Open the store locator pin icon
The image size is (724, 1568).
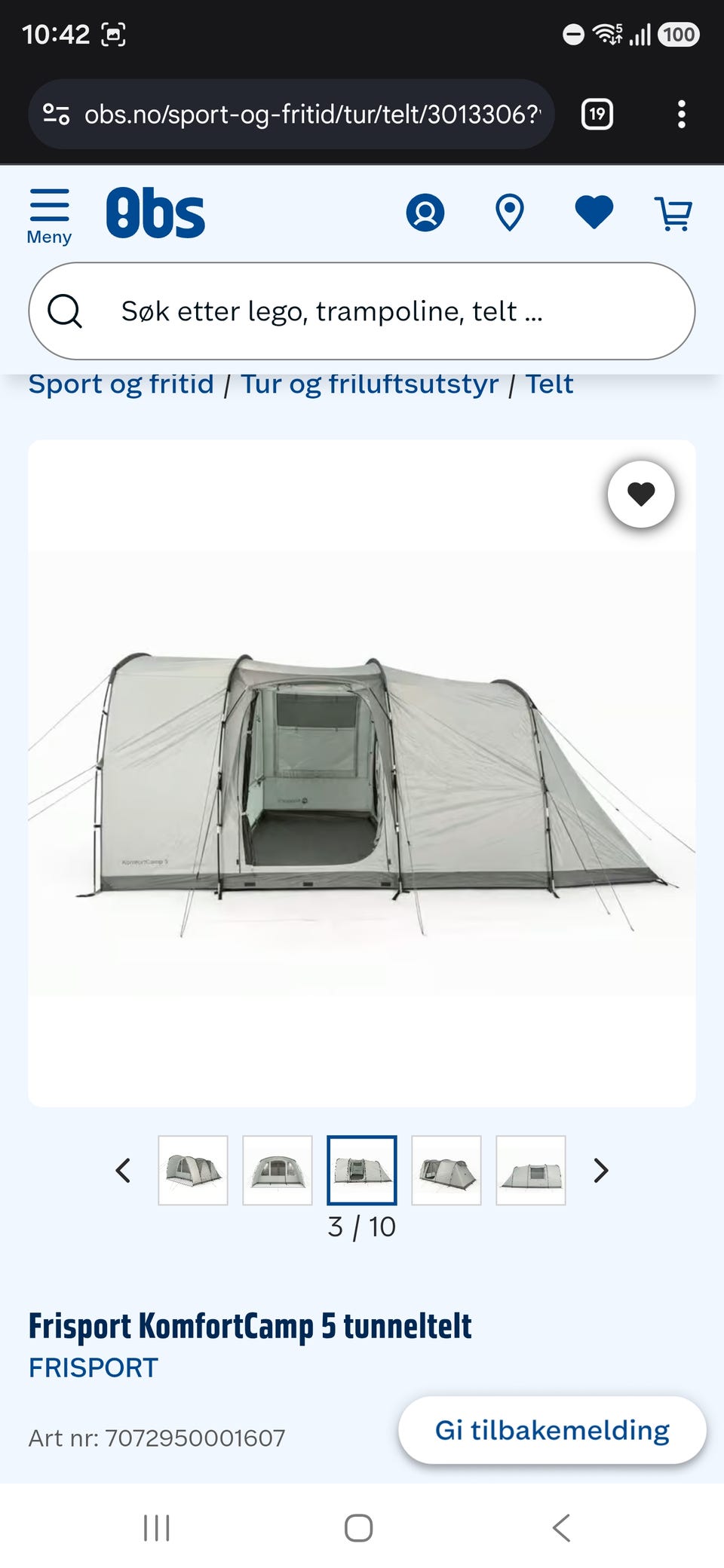(510, 213)
